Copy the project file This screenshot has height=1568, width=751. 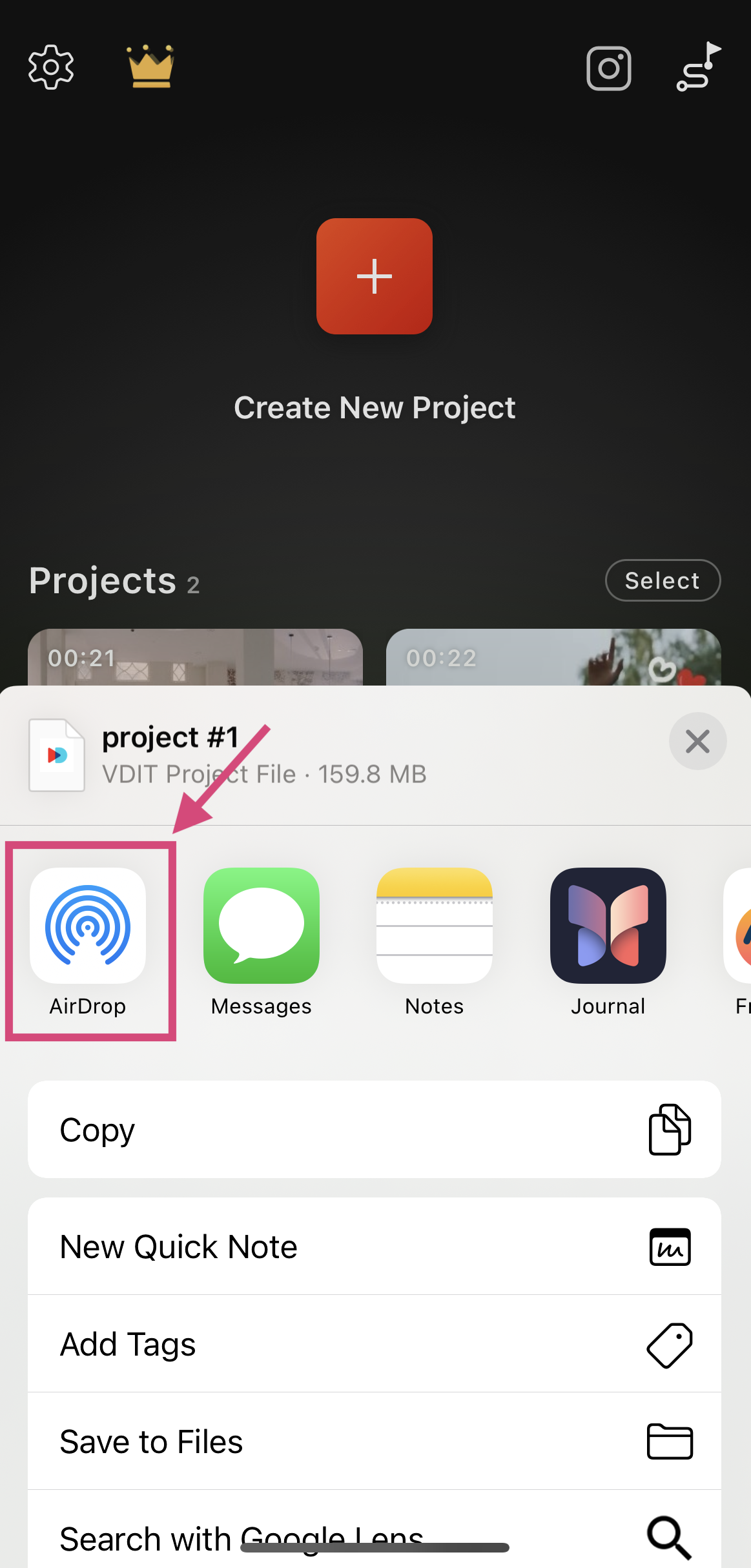375,1130
